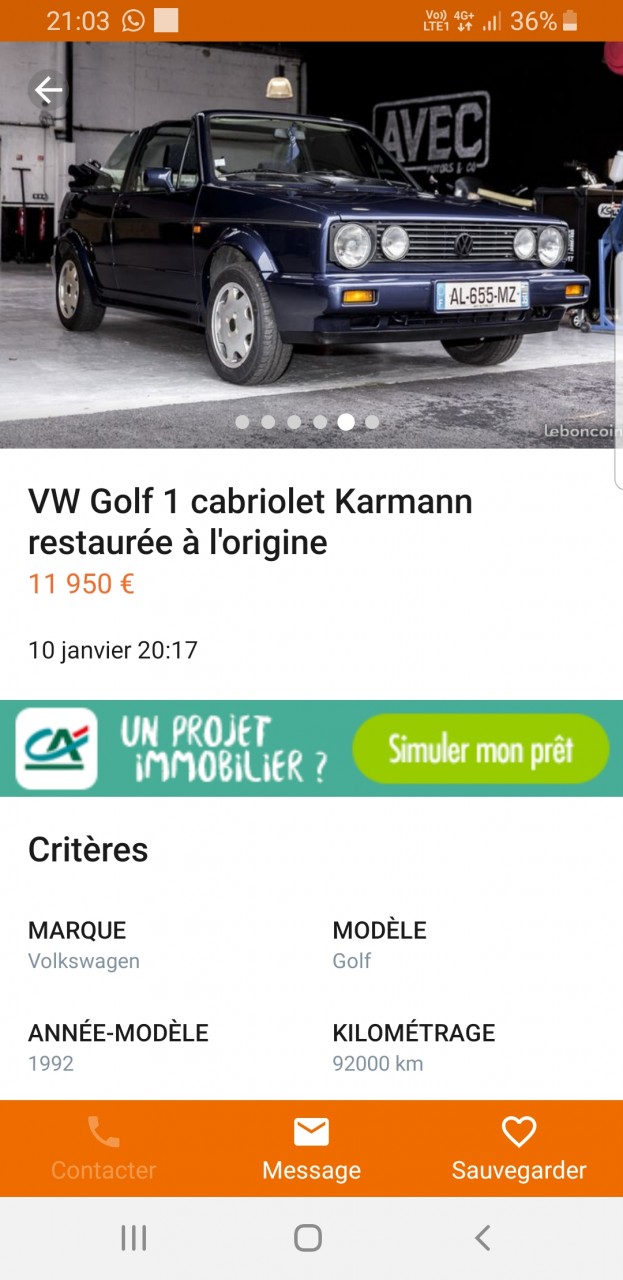Go to the phone's home screen
Screen dimensions: 623x1280
pos(308,1238)
